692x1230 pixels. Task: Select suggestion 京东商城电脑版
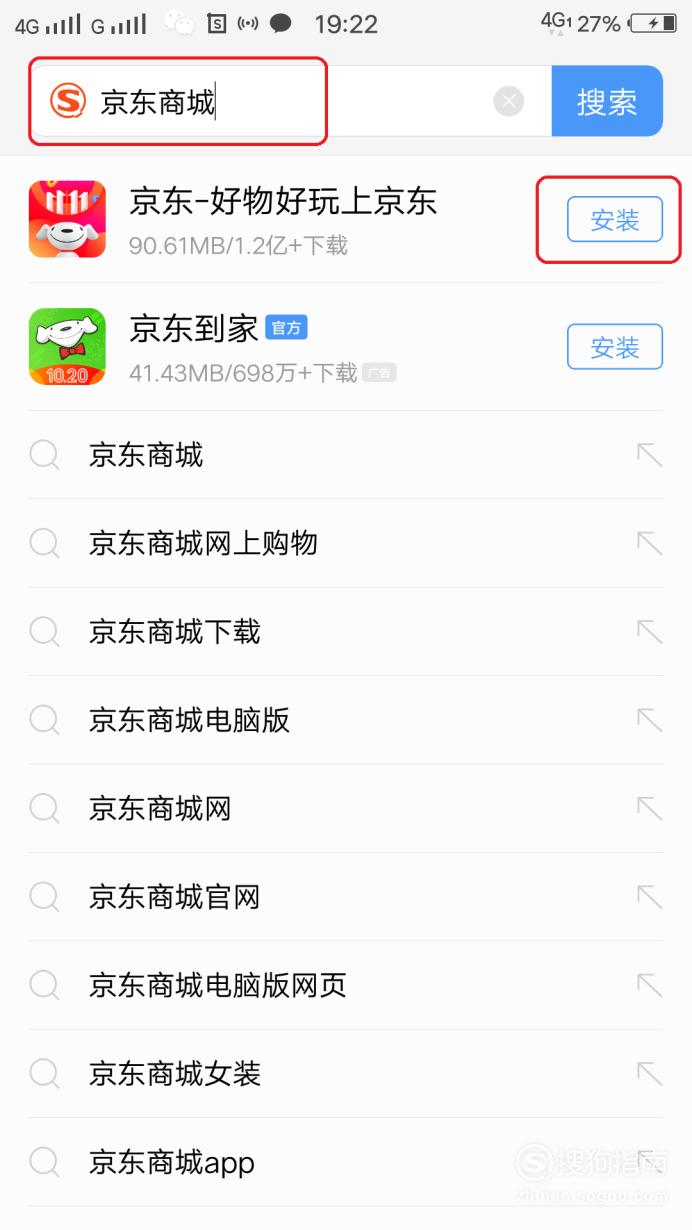pyautogui.click(x=345, y=720)
